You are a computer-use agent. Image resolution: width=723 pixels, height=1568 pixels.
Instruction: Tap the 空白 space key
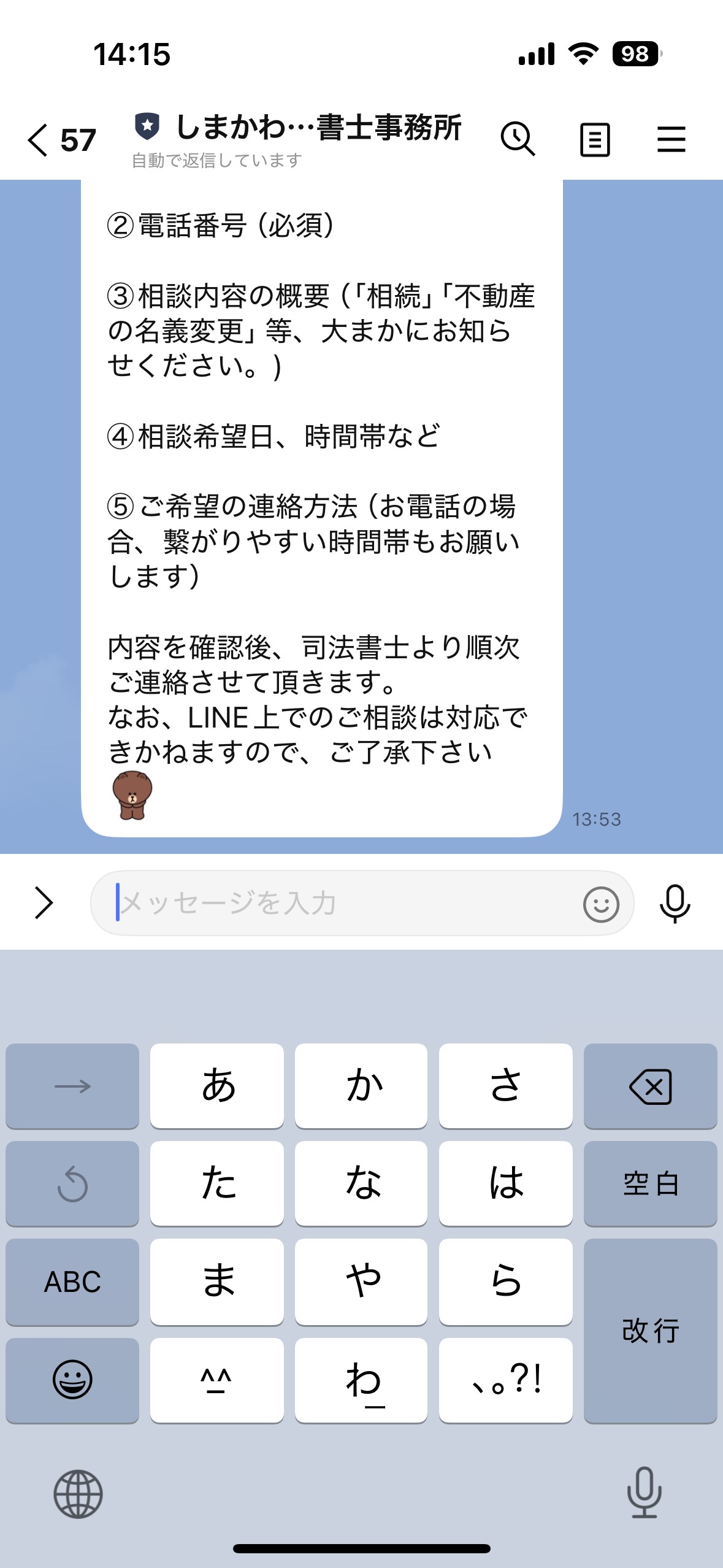pos(650,1184)
